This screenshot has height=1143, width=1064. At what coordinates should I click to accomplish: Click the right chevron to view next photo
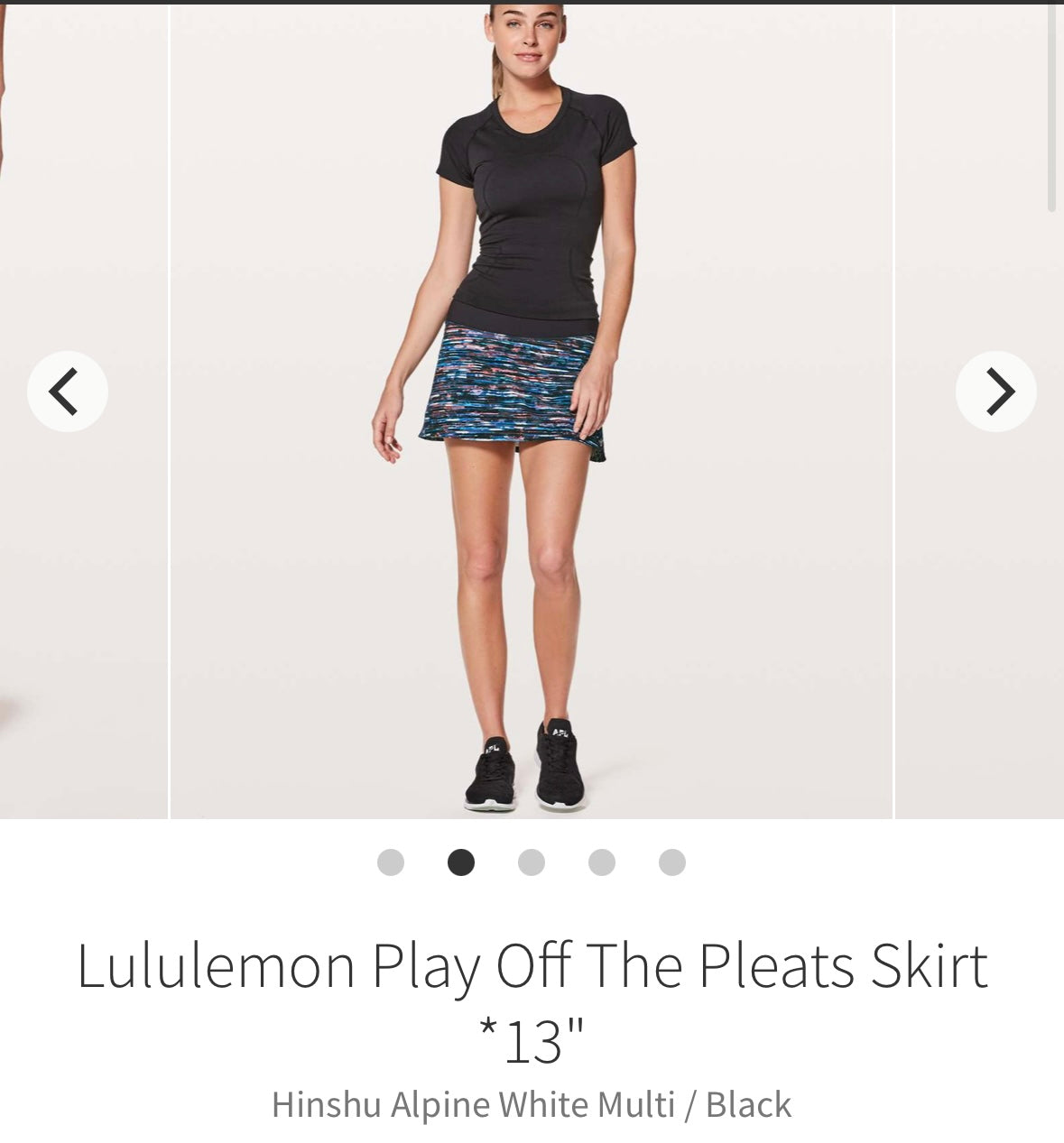point(998,391)
